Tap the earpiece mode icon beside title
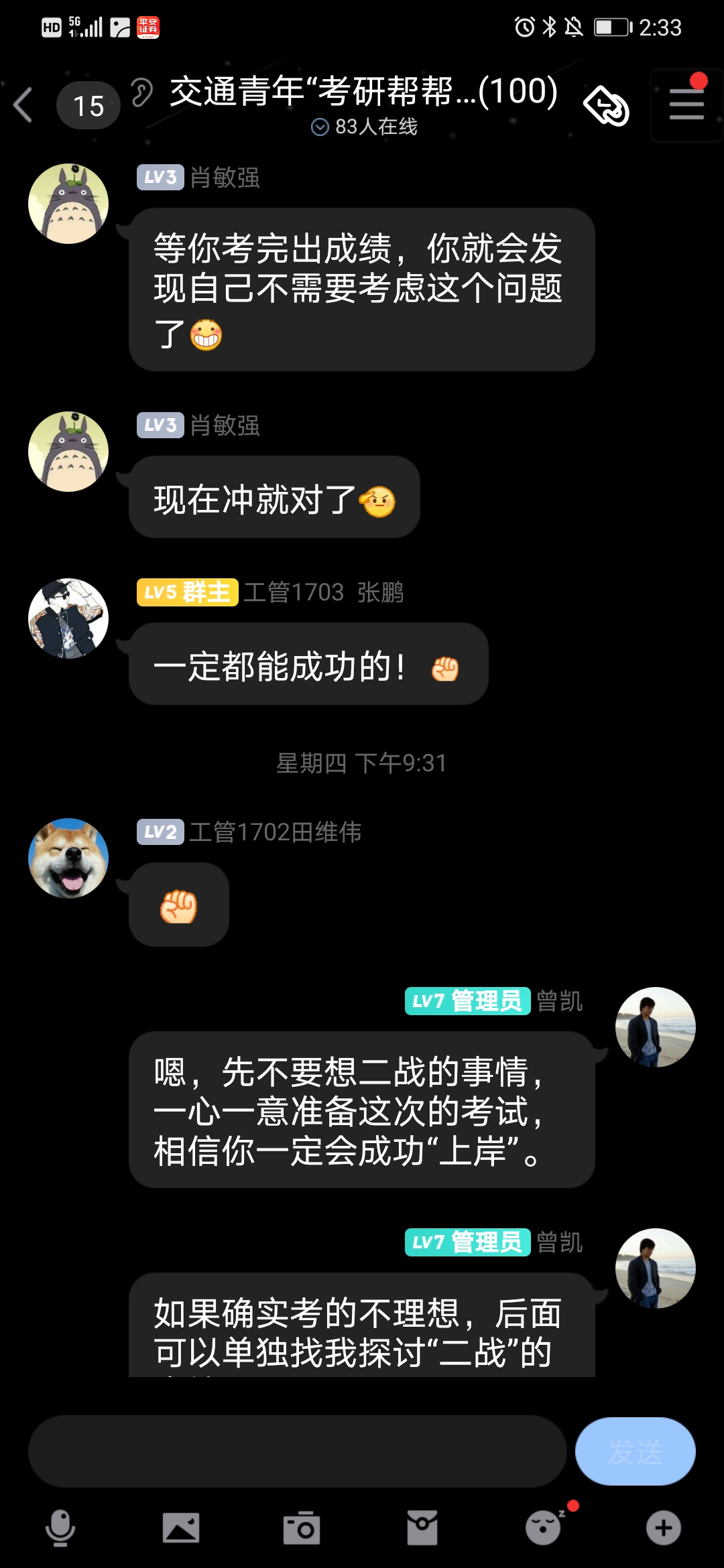The width and height of the screenshot is (724, 1568). click(141, 92)
